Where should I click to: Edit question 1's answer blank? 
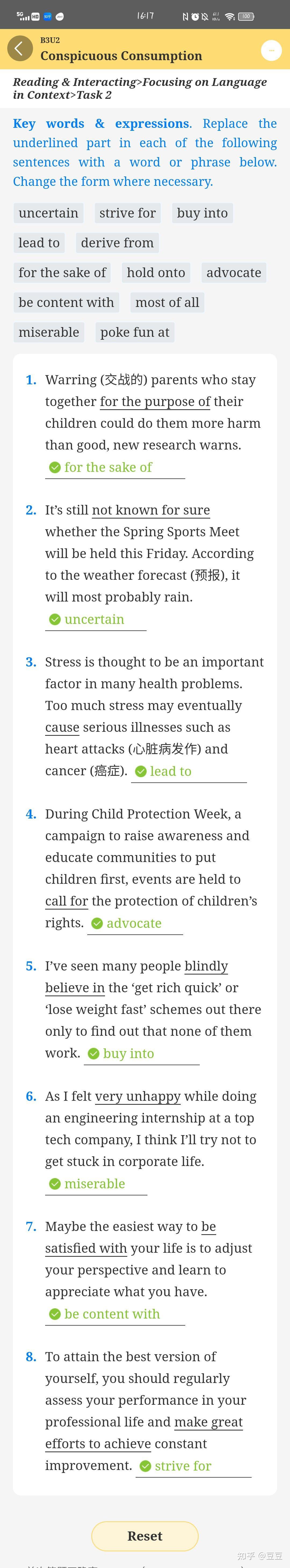coord(115,468)
